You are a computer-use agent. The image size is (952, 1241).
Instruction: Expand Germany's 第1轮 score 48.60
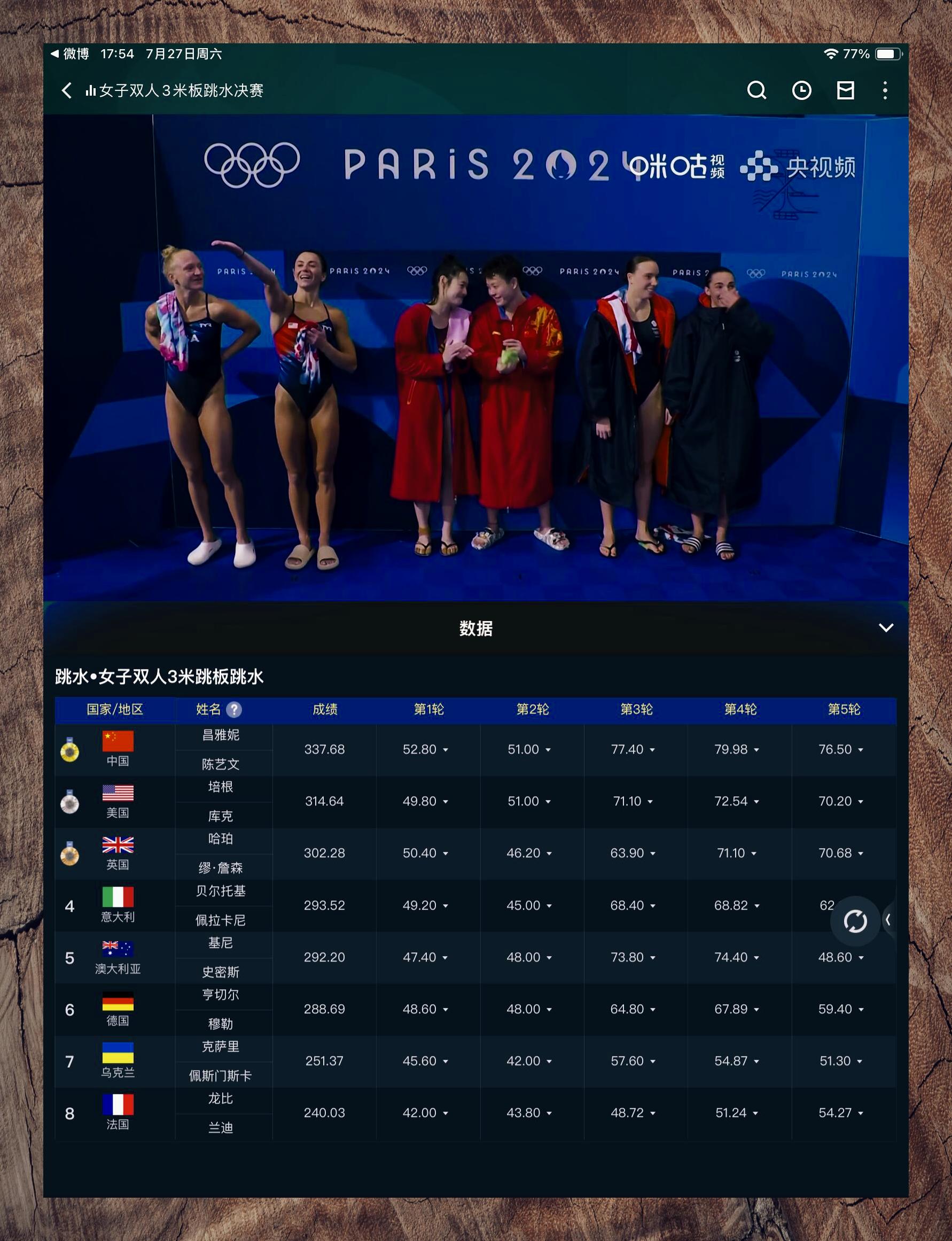point(426,1009)
